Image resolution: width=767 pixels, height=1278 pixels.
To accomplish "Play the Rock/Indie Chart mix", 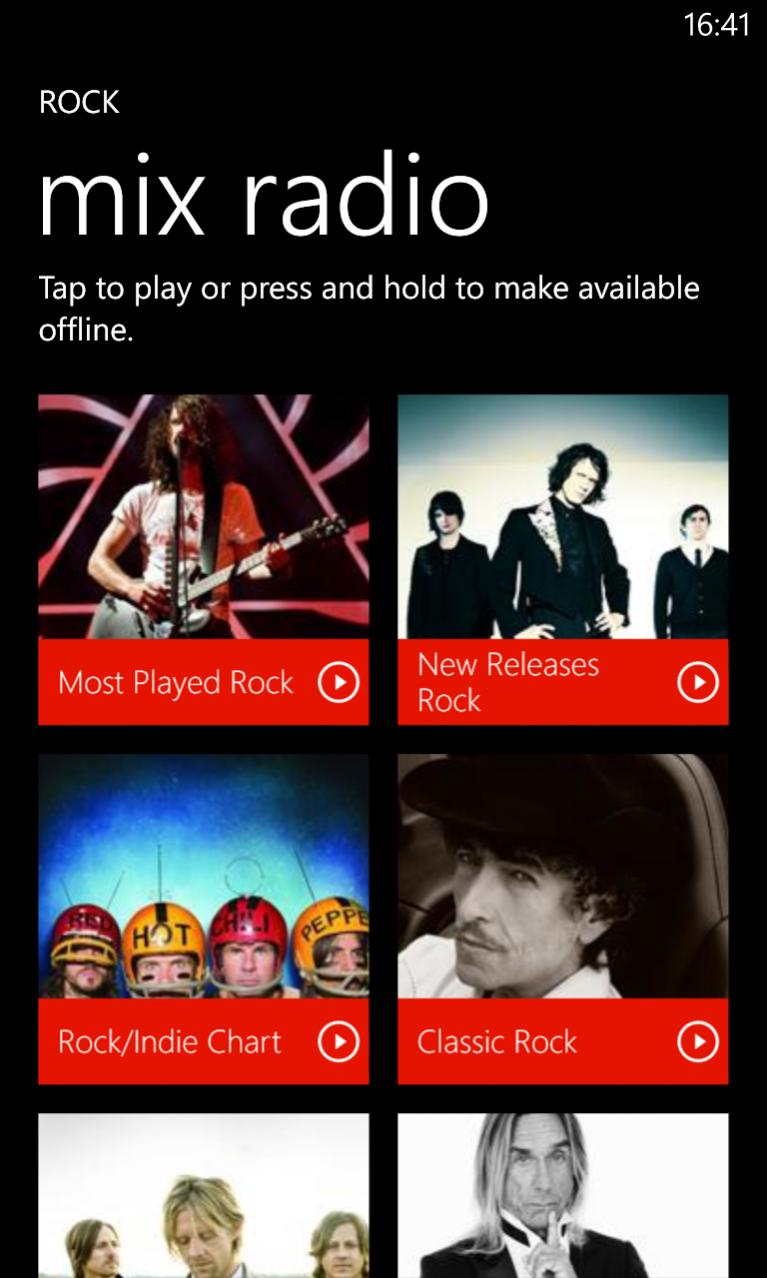I will 338,1043.
